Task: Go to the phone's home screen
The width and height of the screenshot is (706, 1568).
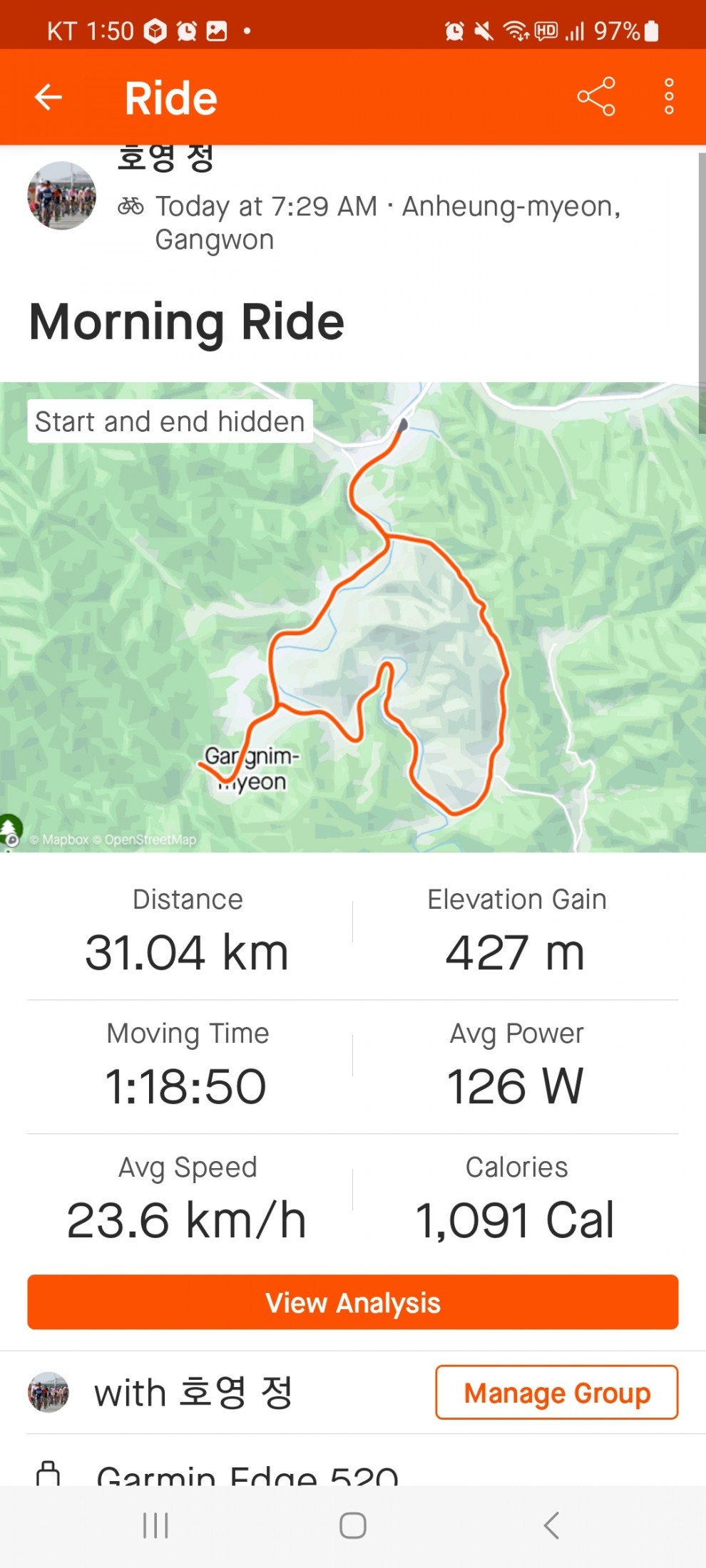Action: tap(353, 1525)
